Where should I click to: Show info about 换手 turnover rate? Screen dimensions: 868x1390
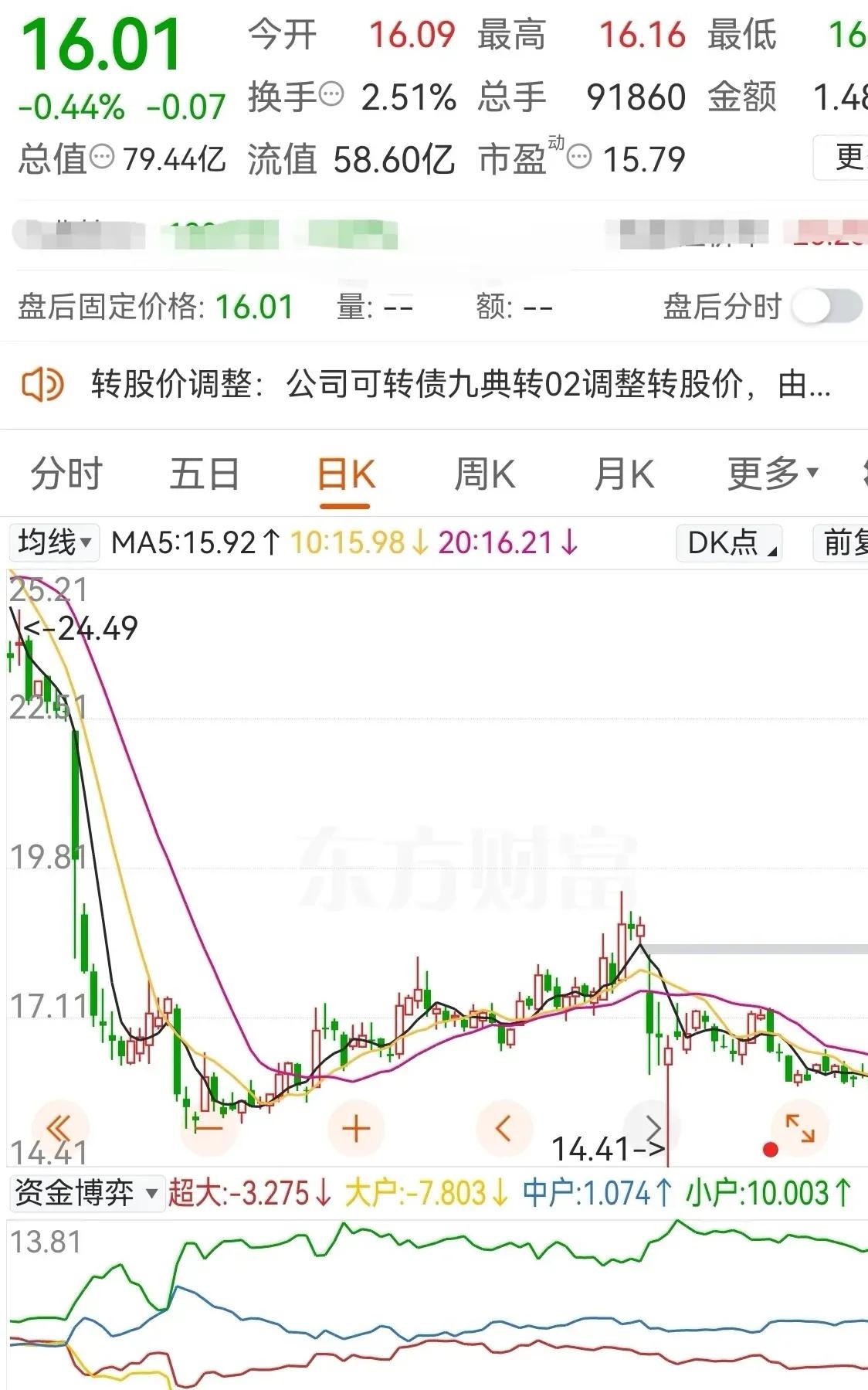point(331,94)
